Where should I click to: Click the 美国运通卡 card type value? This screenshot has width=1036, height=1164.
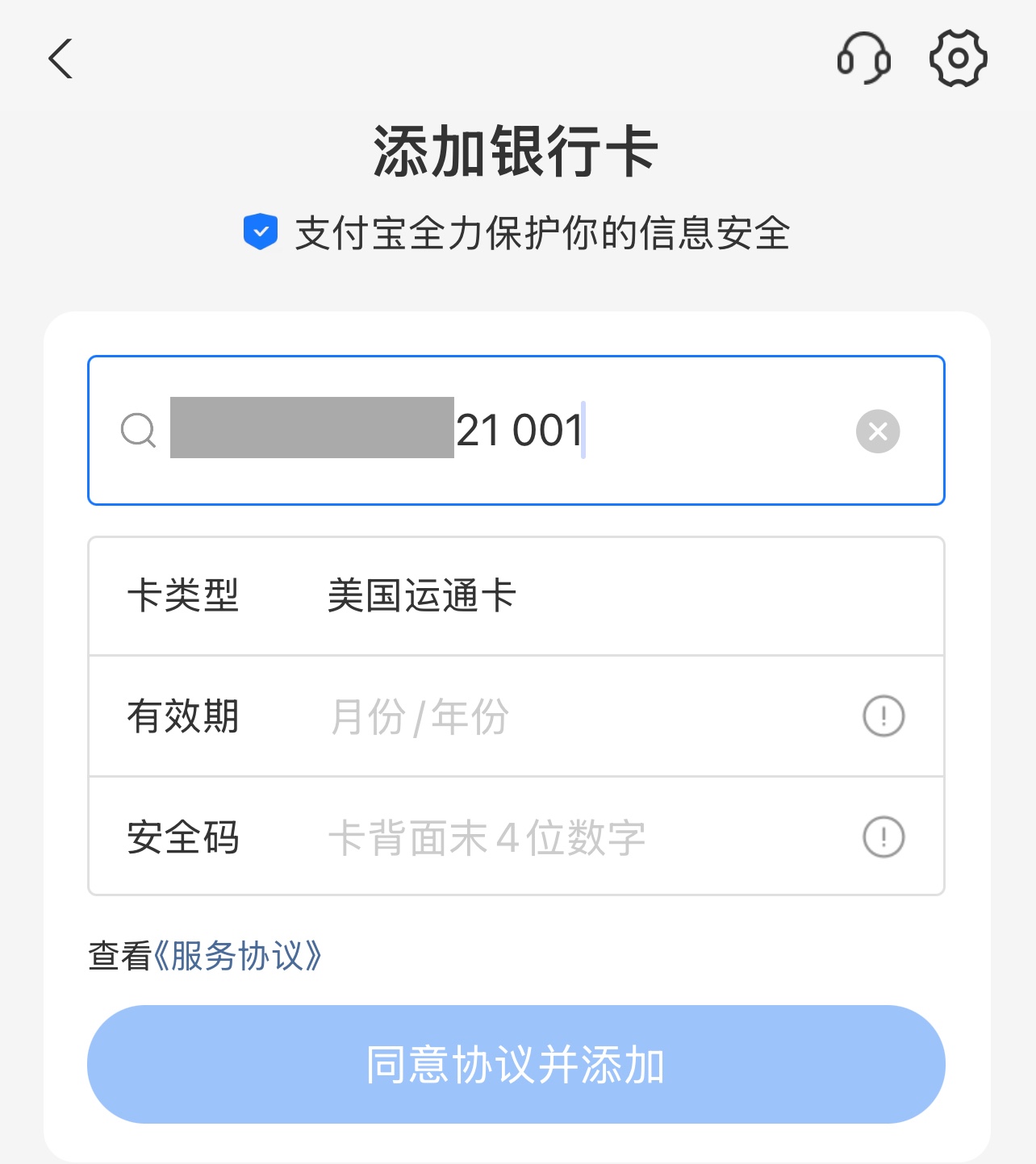(x=420, y=596)
